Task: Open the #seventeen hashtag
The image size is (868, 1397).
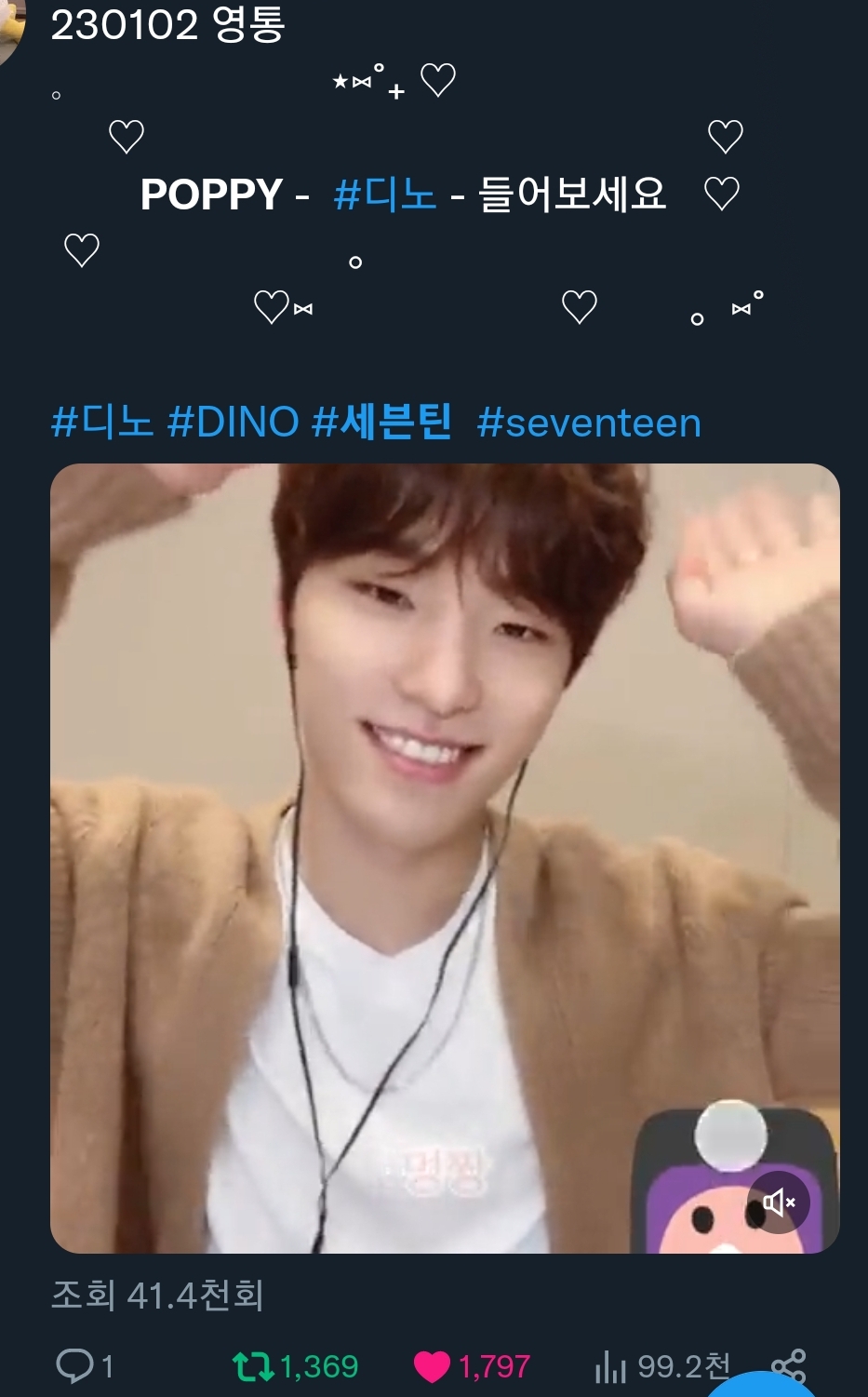Action: click(588, 423)
